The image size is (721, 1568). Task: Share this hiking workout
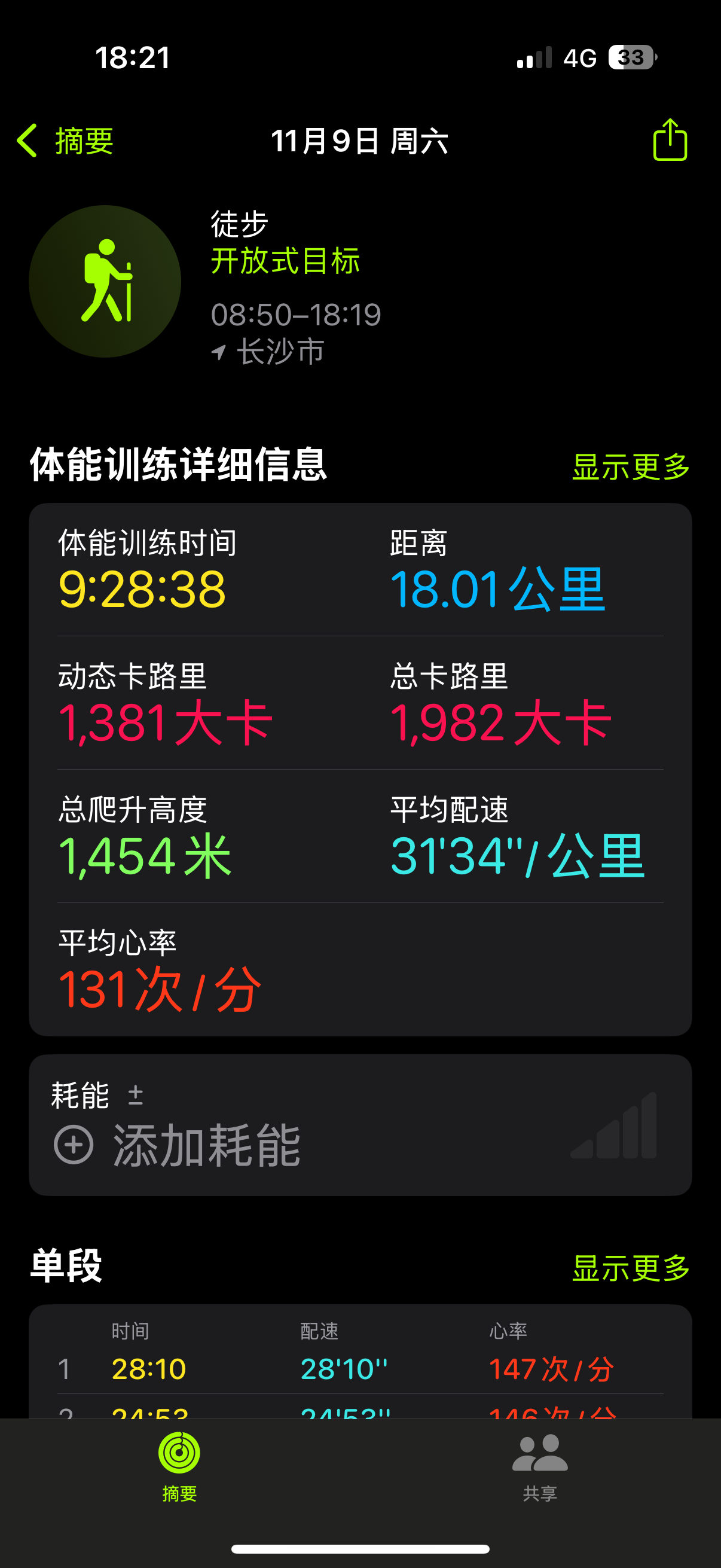[x=670, y=140]
